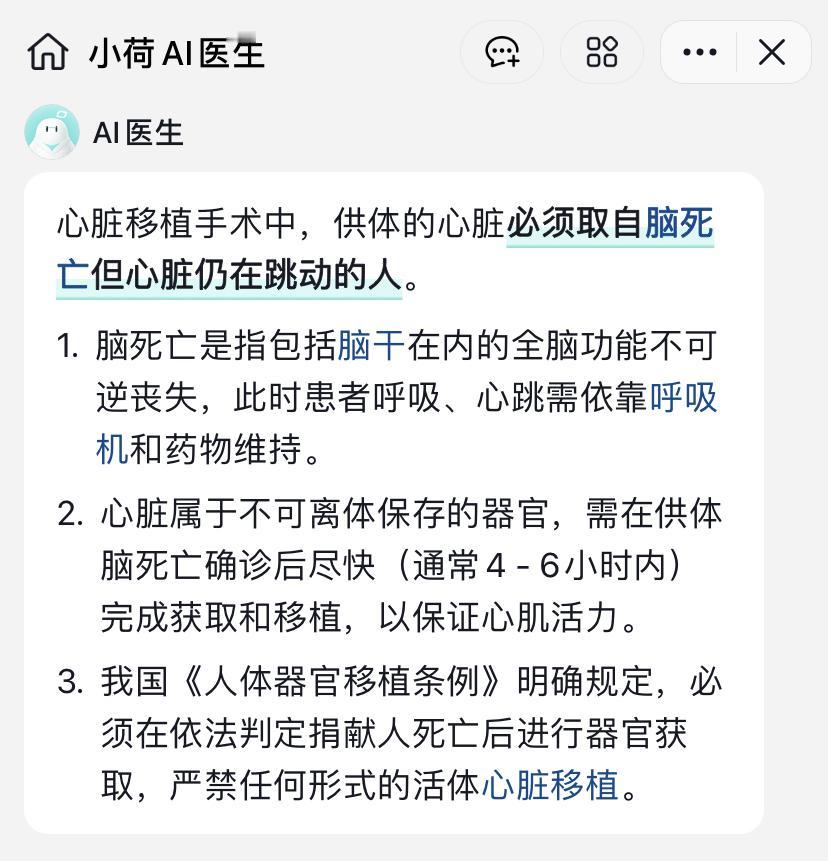Tap the AI医生 avatar icon
The height and width of the screenshot is (861, 828).
52,130
